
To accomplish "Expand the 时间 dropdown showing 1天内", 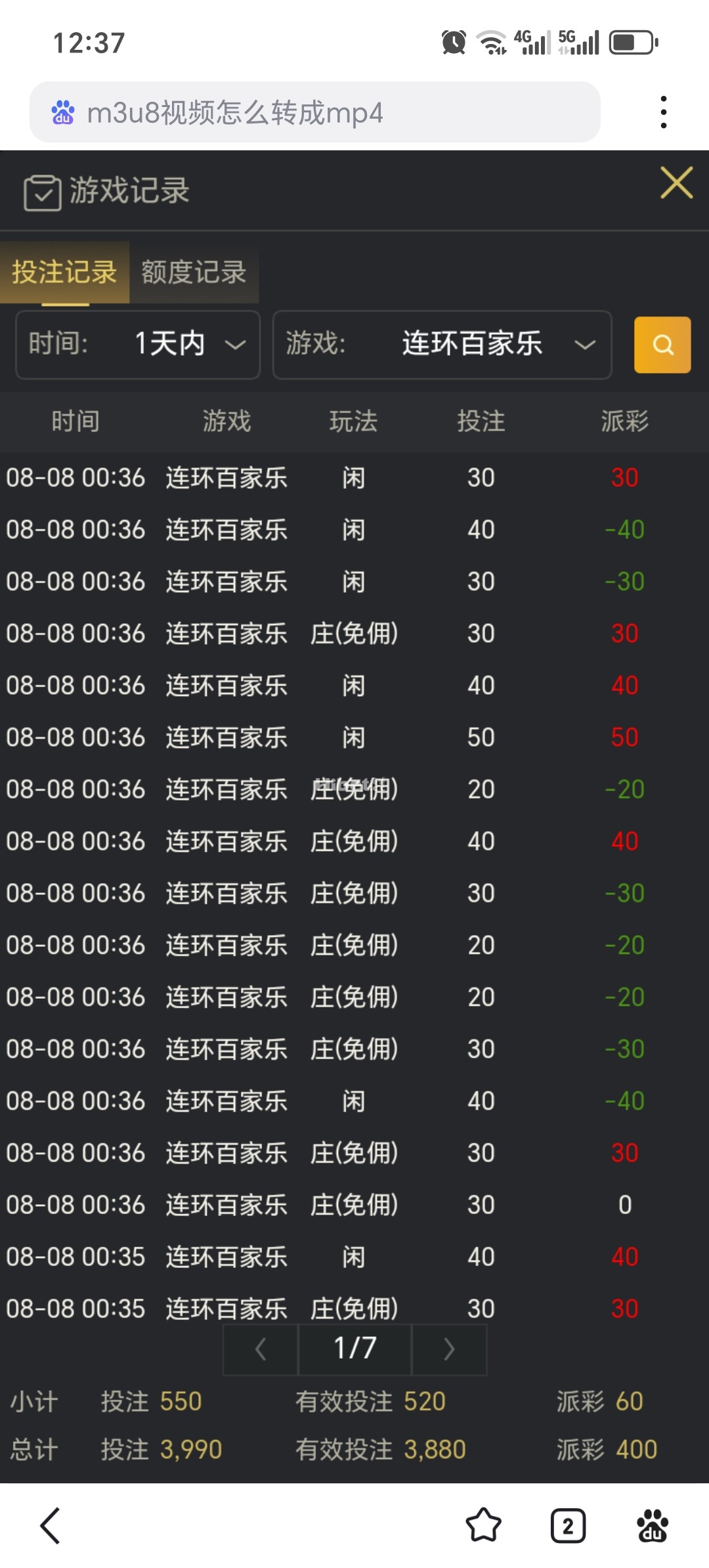I will point(138,345).
